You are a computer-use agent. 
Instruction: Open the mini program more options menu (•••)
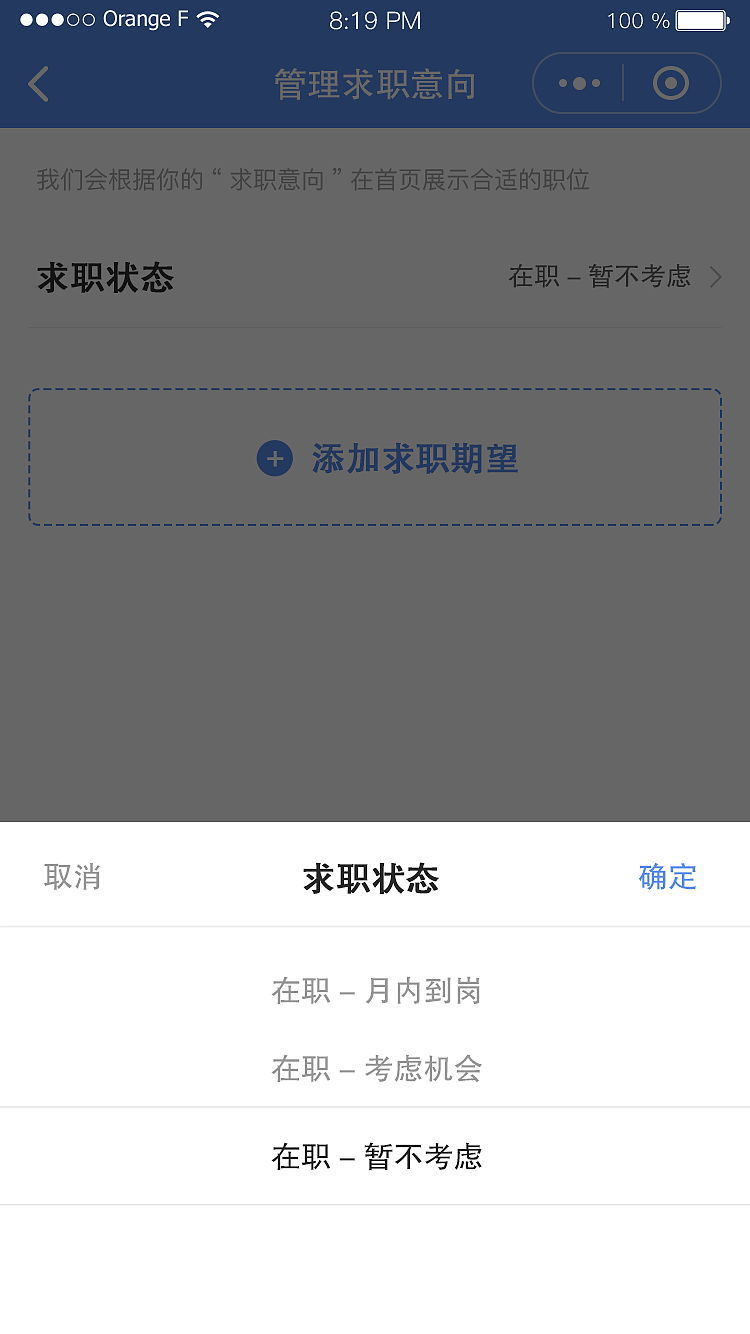(x=580, y=83)
